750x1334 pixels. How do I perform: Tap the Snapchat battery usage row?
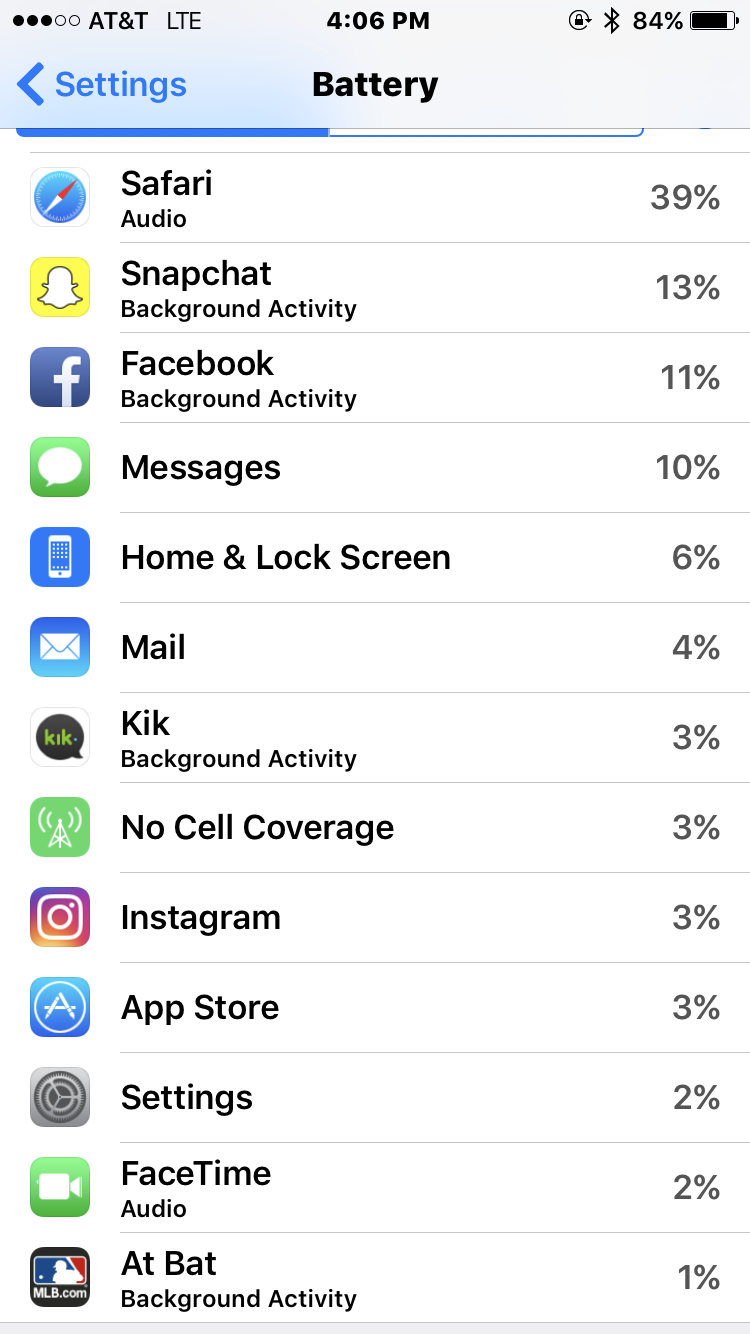tap(375, 288)
